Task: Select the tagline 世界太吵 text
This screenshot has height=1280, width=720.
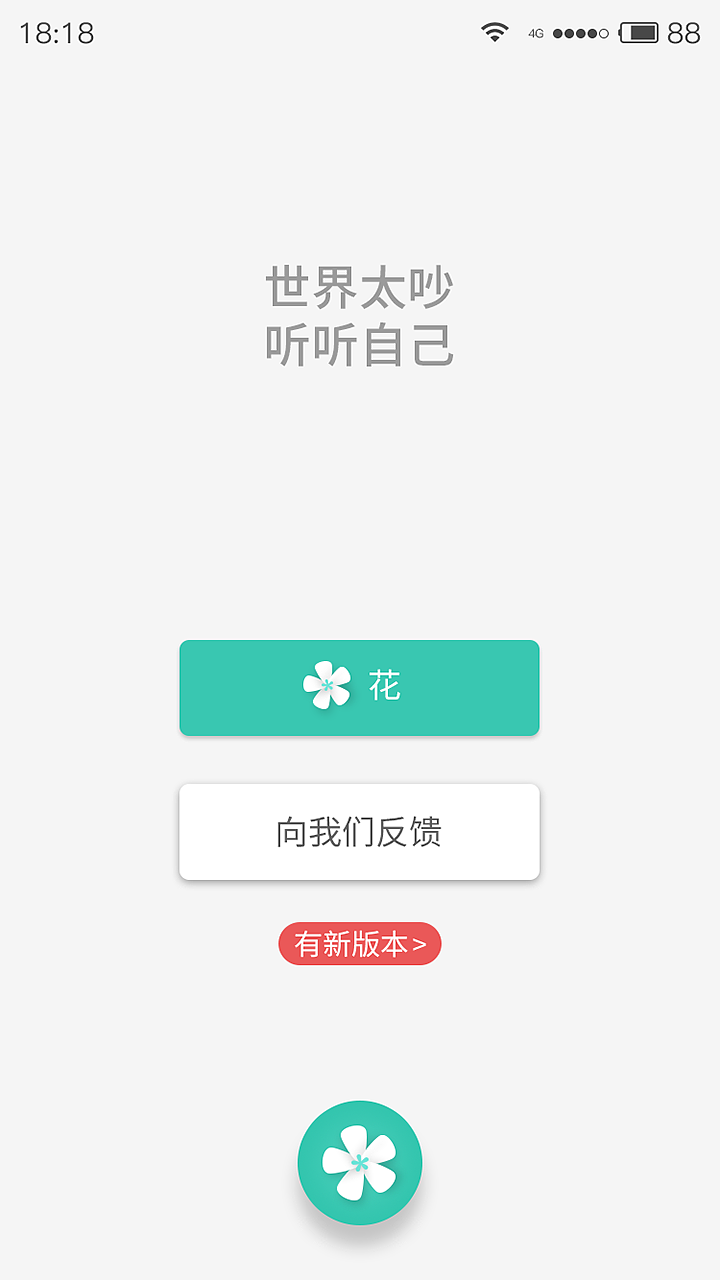Action: [360, 287]
